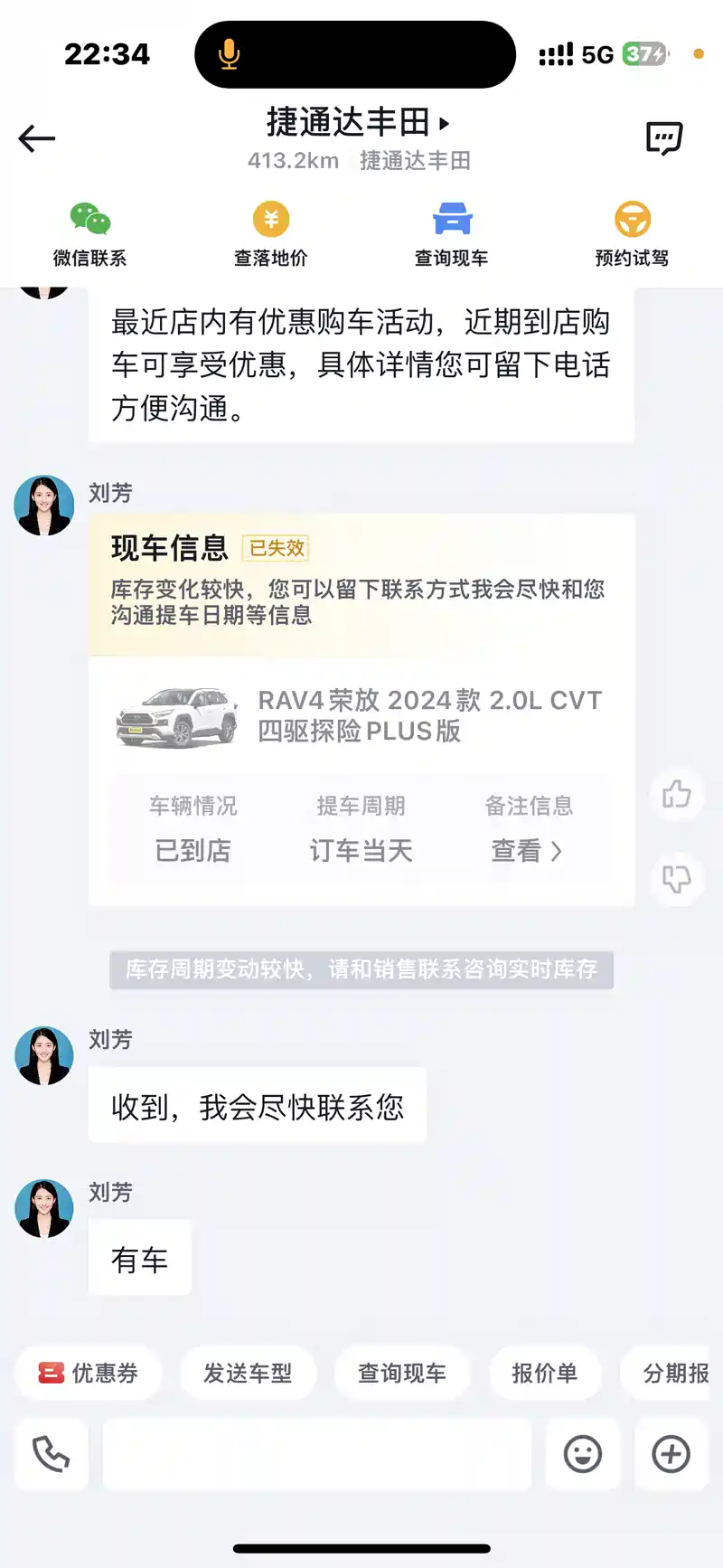Open the emoji picker
Screen dimensions: 723x1568
[583, 1454]
